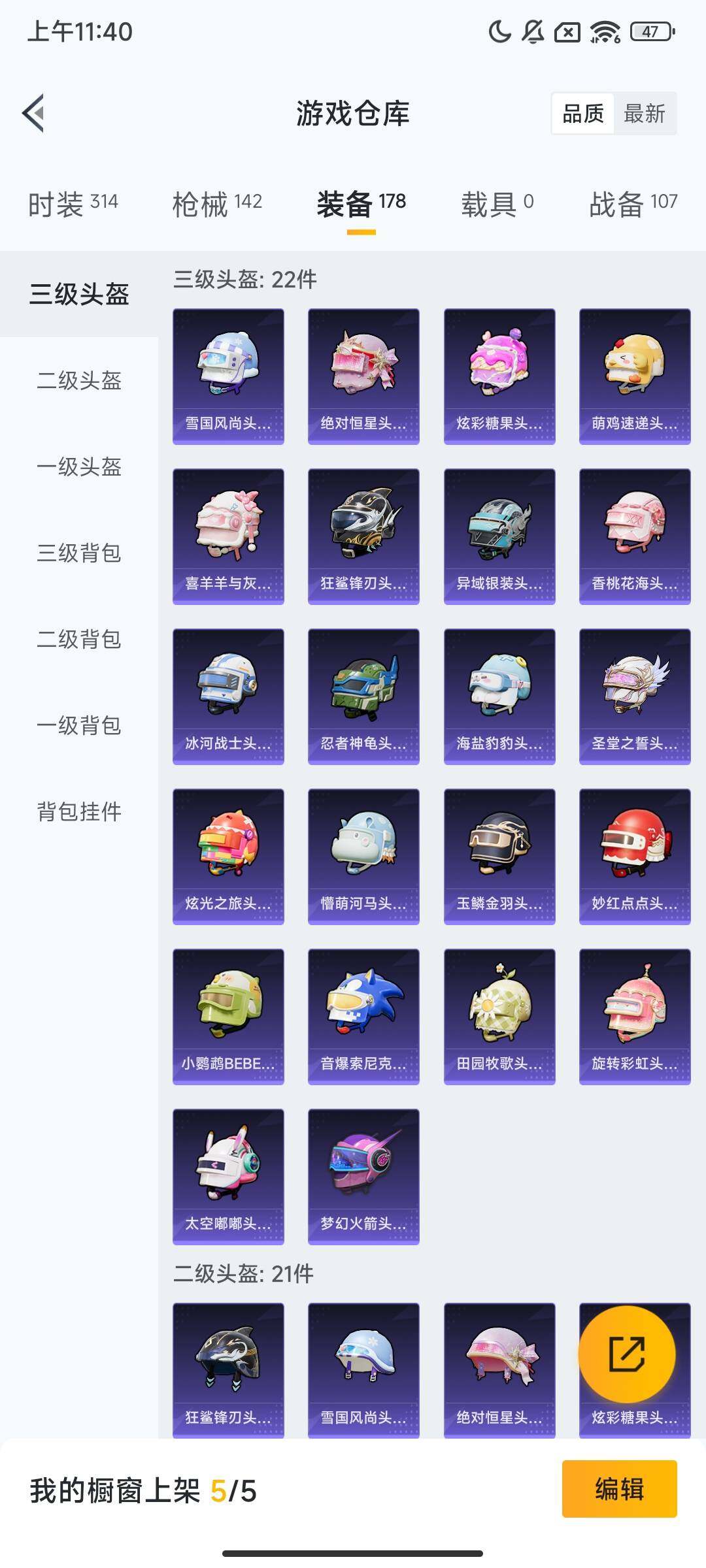Screen dimensions: 706x1568
Task: Select the 萌鸡速递 helmet icon
Action: tap(634, 372)
